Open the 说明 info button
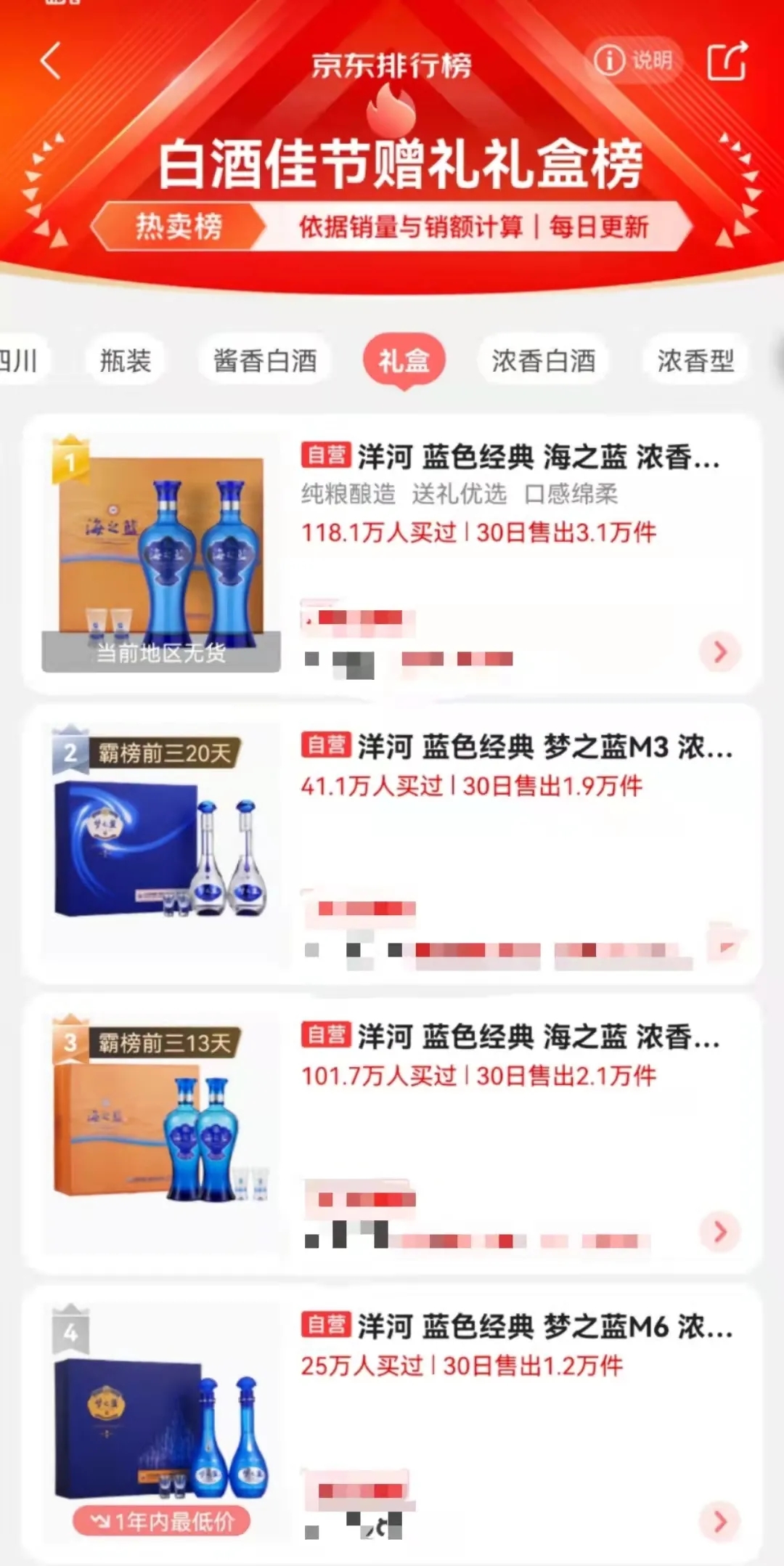Viewport: 784px width, 1566px height. click(633, 61)
